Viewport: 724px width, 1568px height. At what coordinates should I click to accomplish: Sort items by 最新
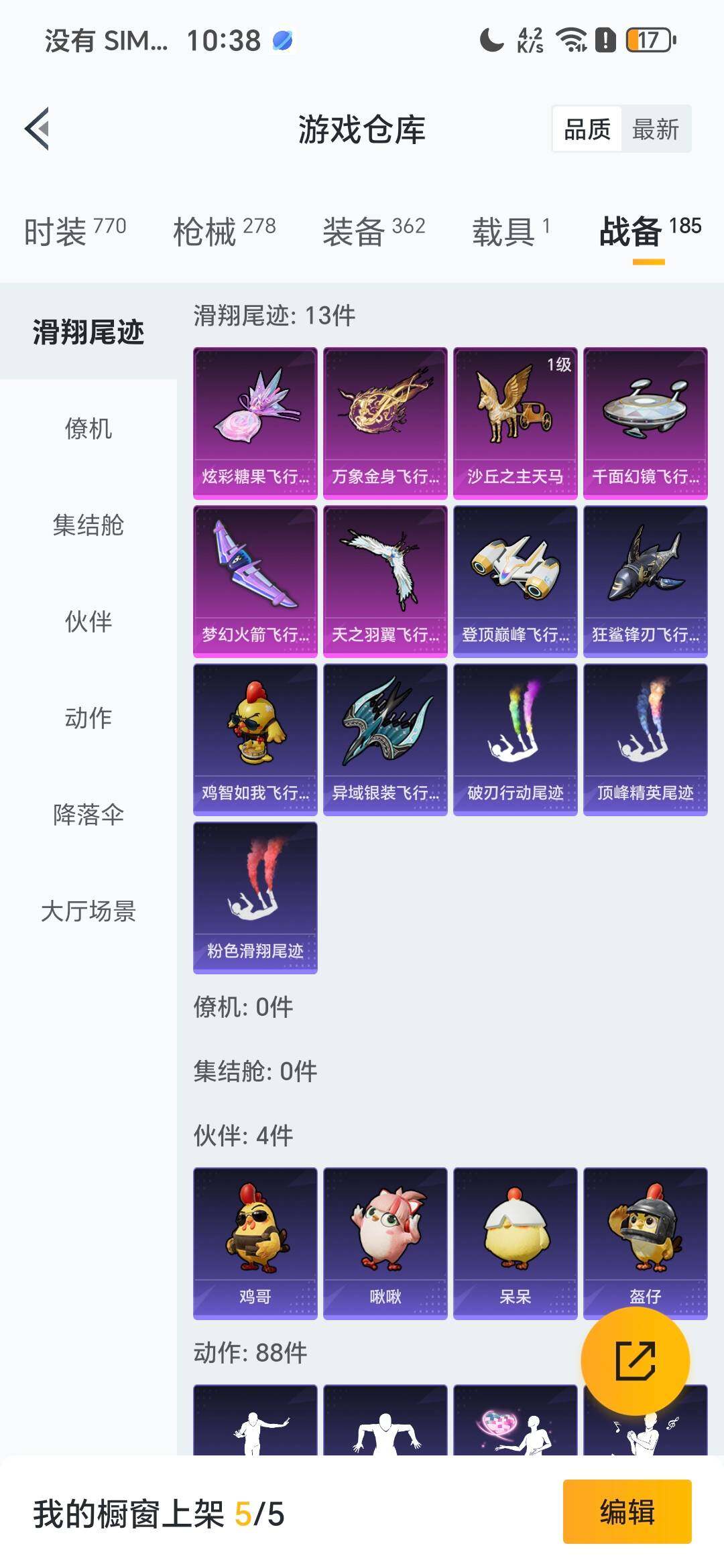click(x=655, y=129)
